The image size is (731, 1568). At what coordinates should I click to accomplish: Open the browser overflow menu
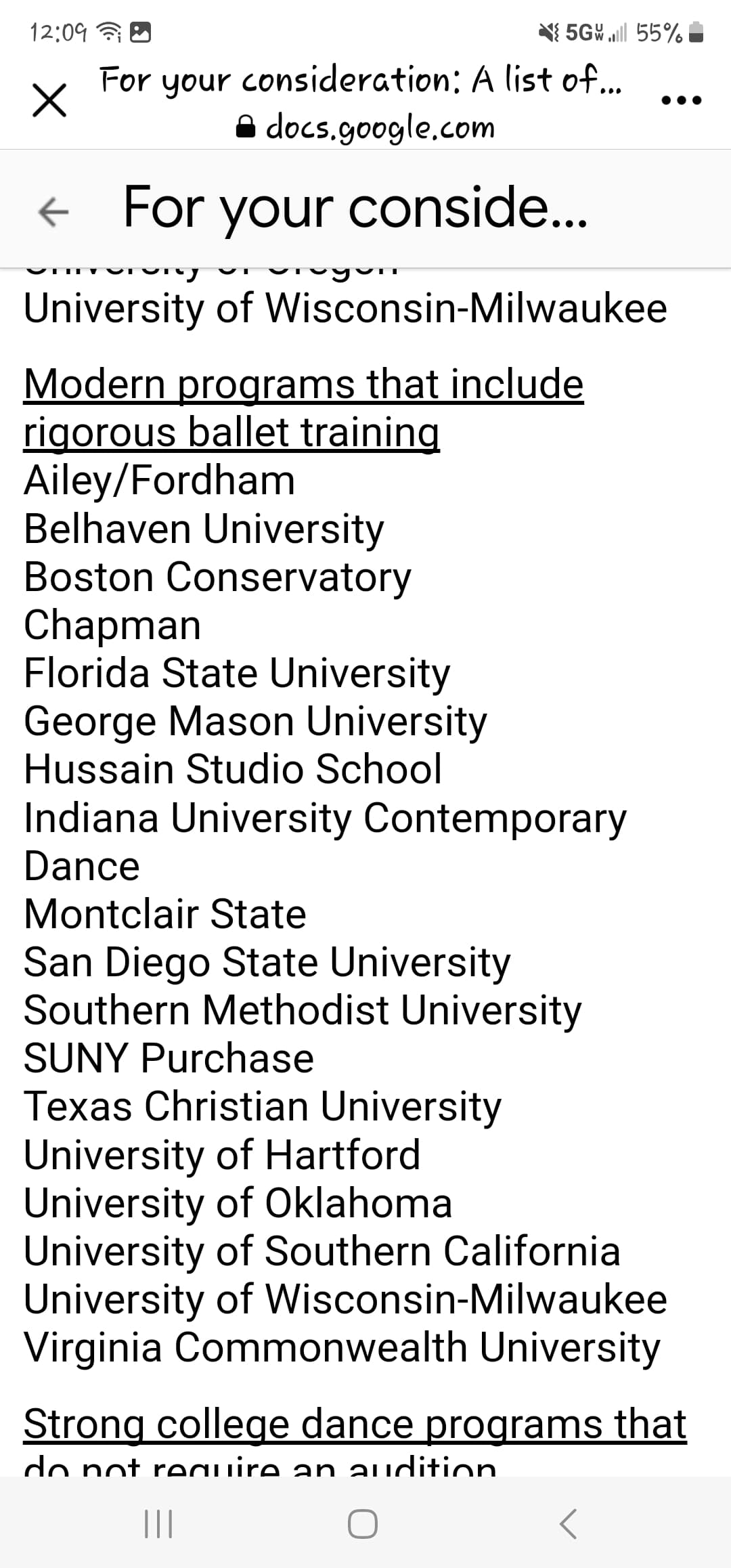(681, 101)
